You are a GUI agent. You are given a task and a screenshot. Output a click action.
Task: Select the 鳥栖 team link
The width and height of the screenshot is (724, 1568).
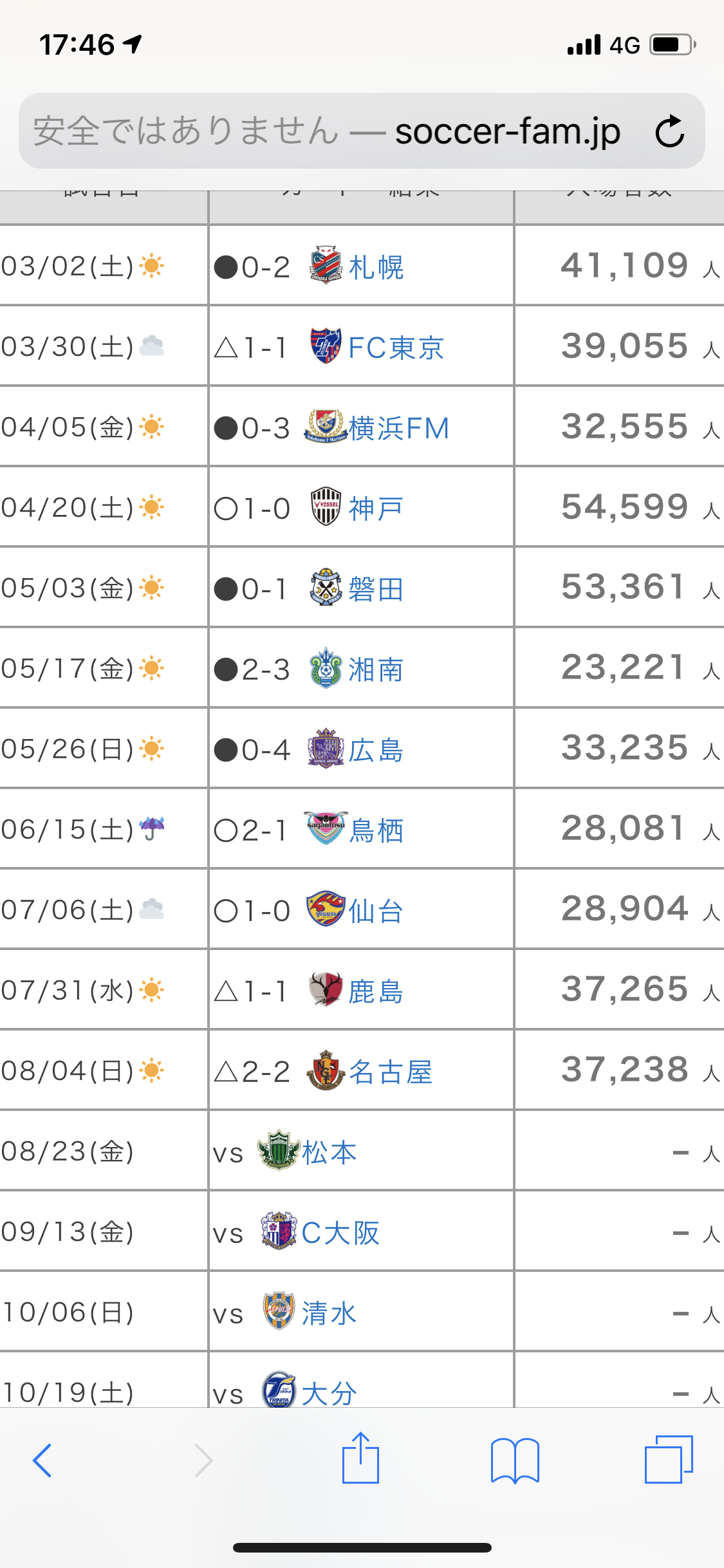point(376,830)
